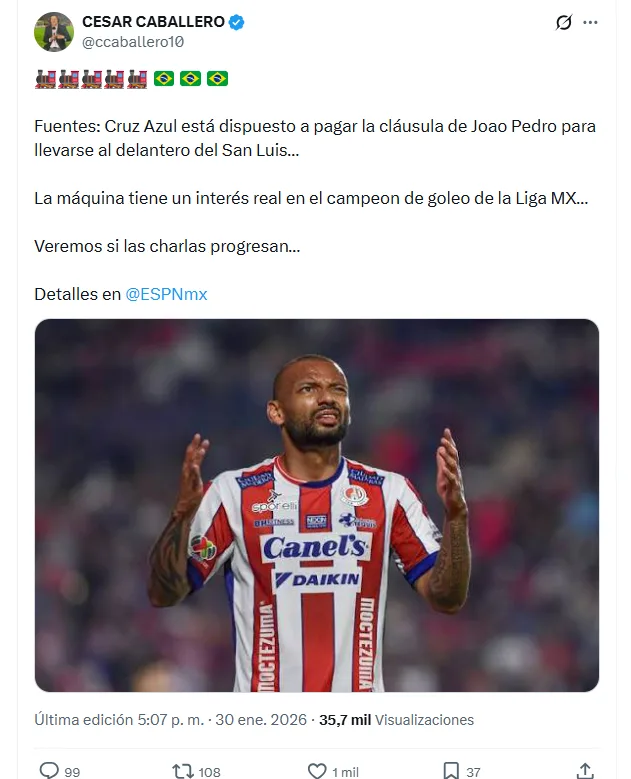The image size is (631, 779).
Task: Open Cesar Caballero's profile picture
Action: point(54,32)
